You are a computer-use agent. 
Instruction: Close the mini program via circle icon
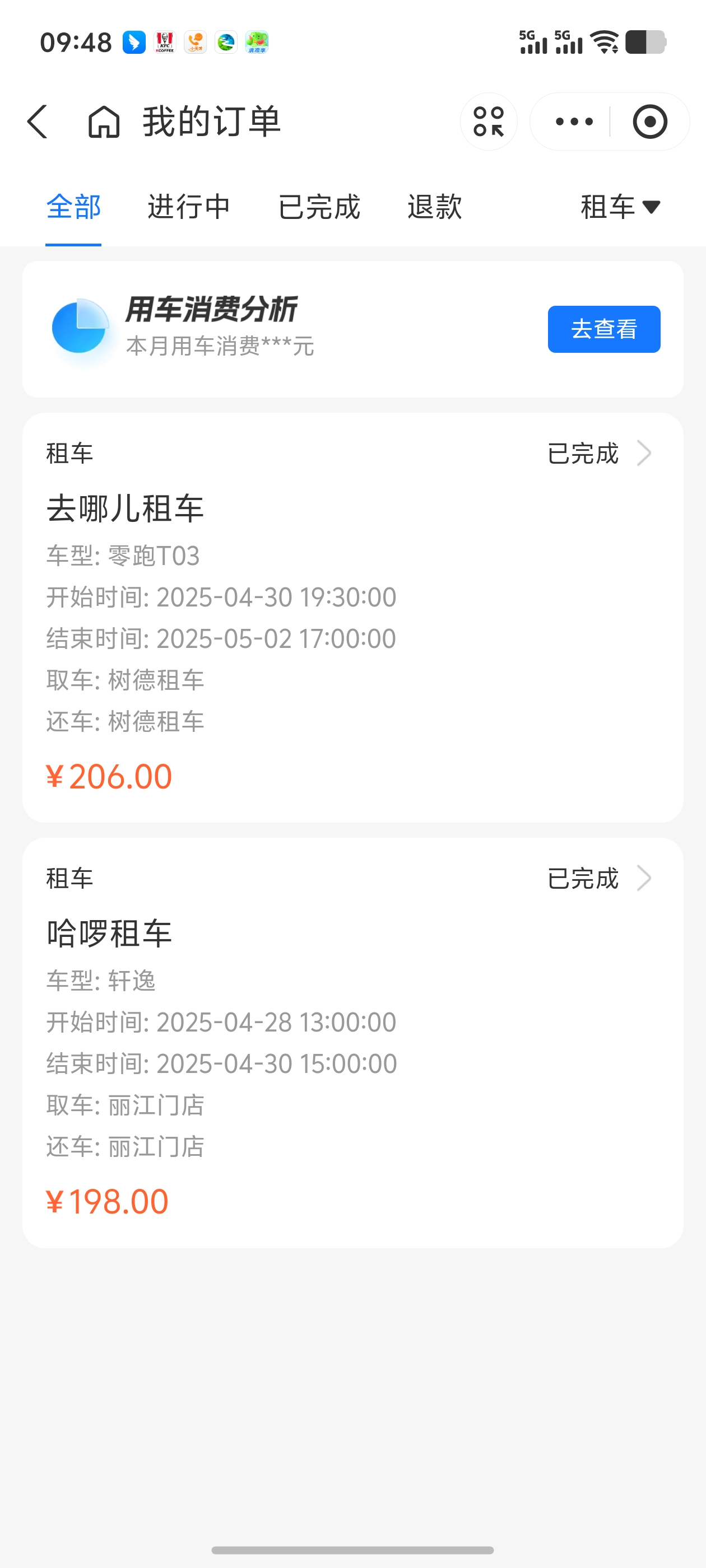(x=650, y=122)
